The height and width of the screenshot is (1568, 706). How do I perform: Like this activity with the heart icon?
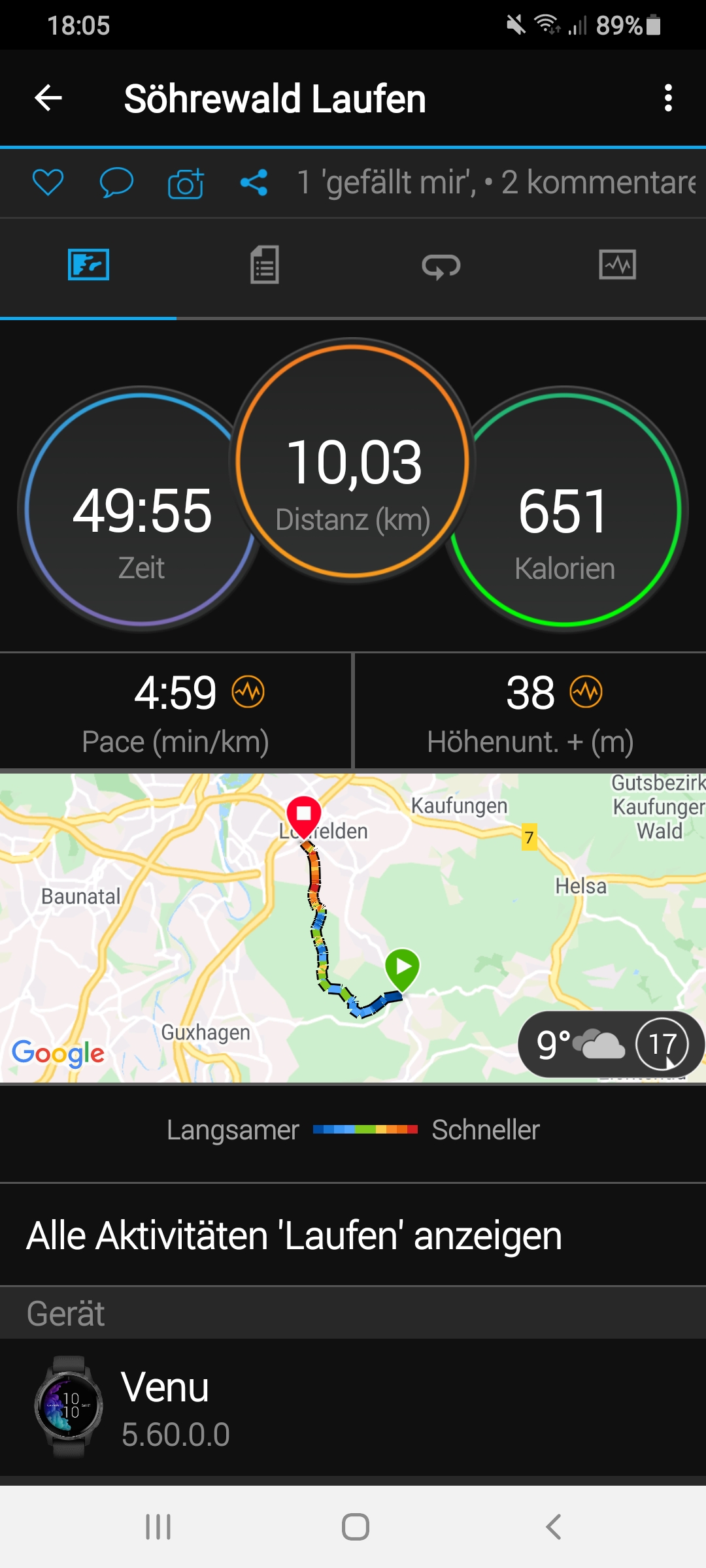[x=48, y=182]
